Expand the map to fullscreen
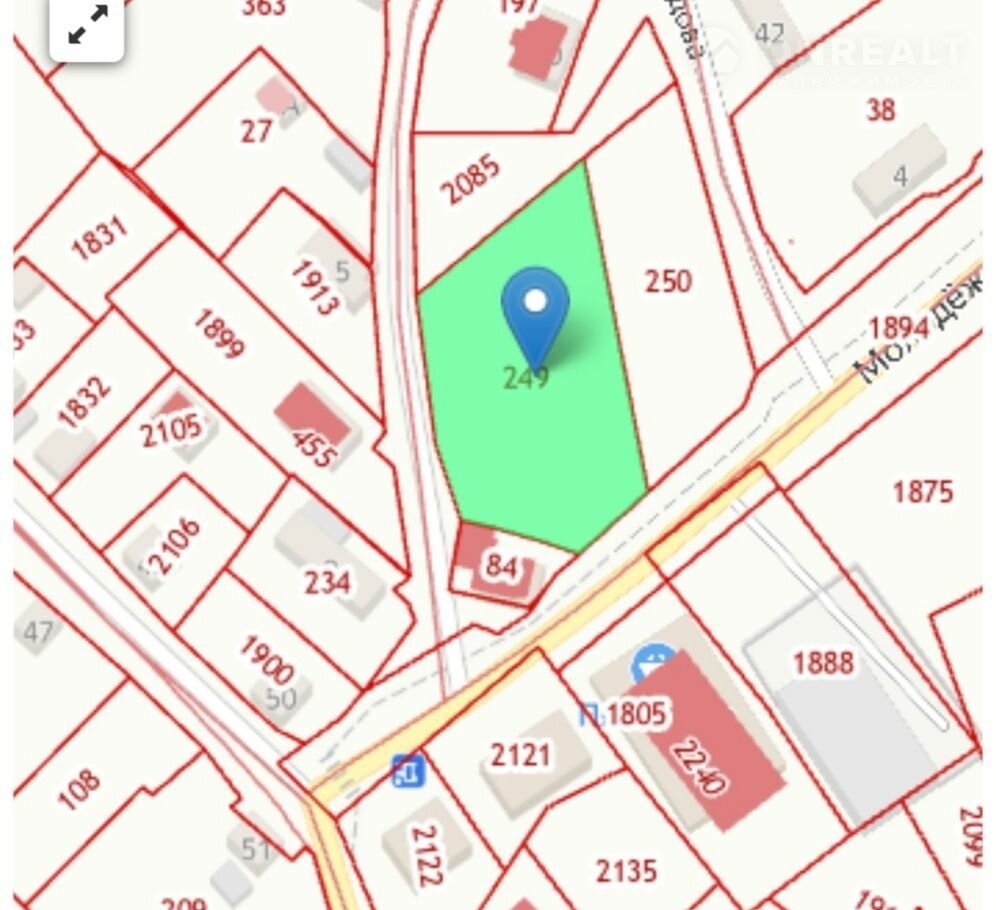996x910 pixels. point(87,28)
